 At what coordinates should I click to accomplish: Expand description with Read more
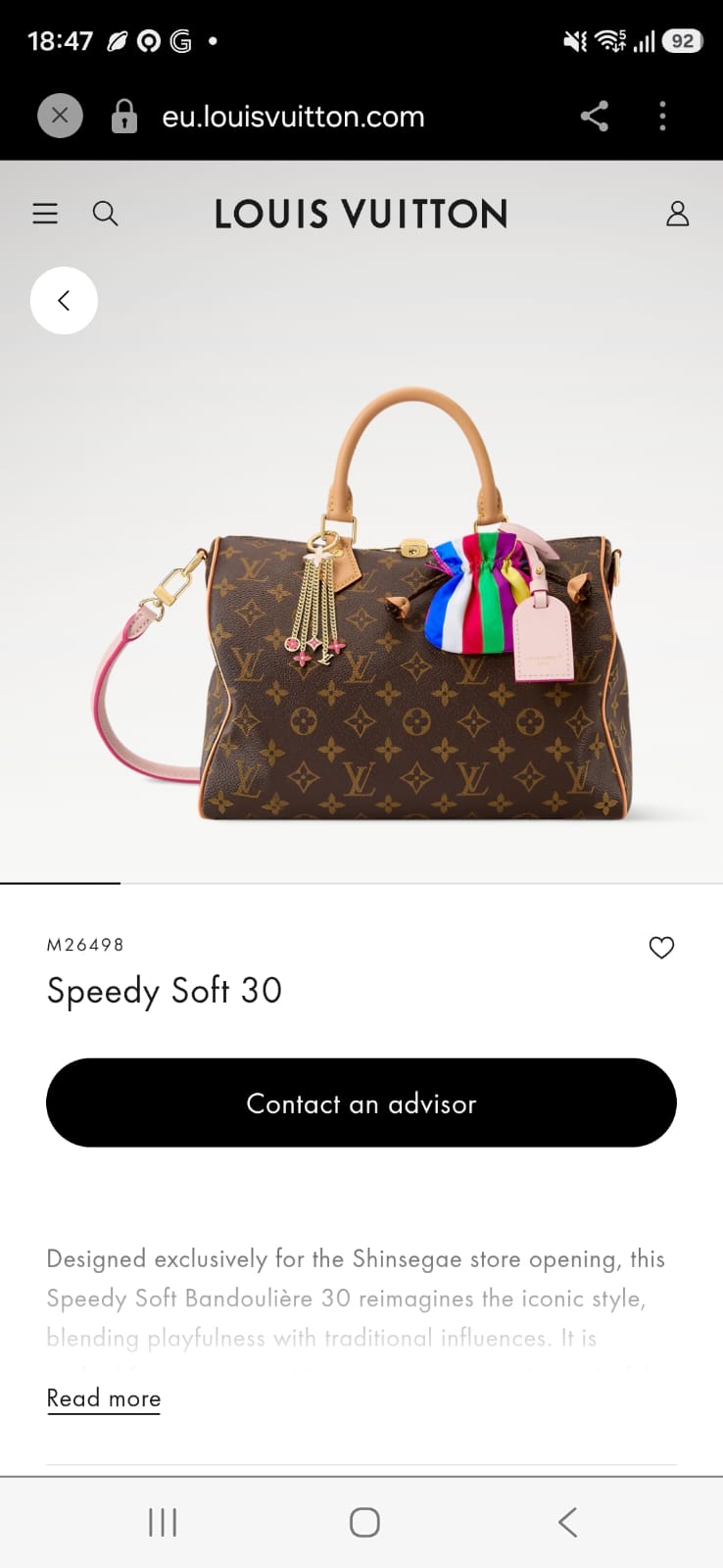pyautogui.click(x=104, y=1398)
